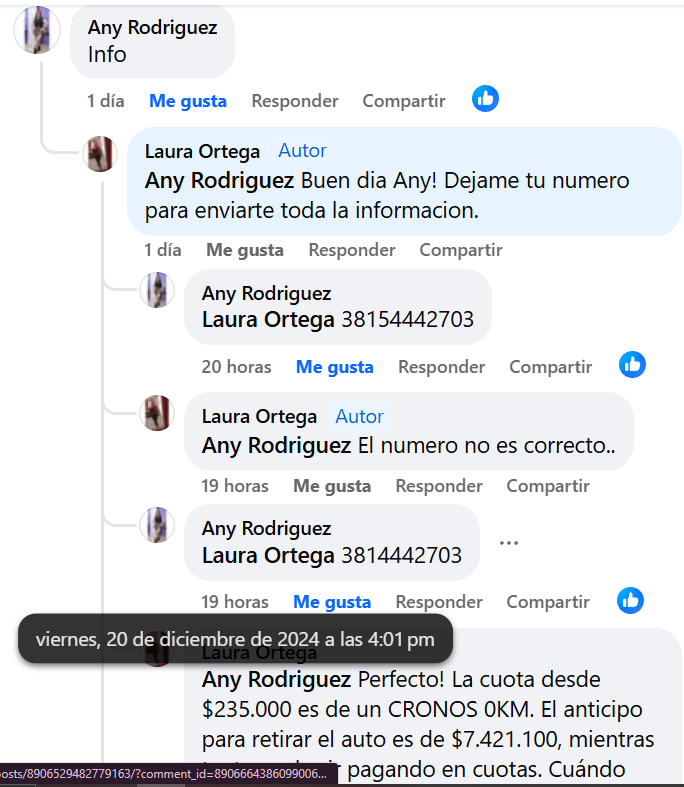The image size is (684, 787).
Task: Reply to the comment with number 38154442703
Action: (x=441, y=367)
